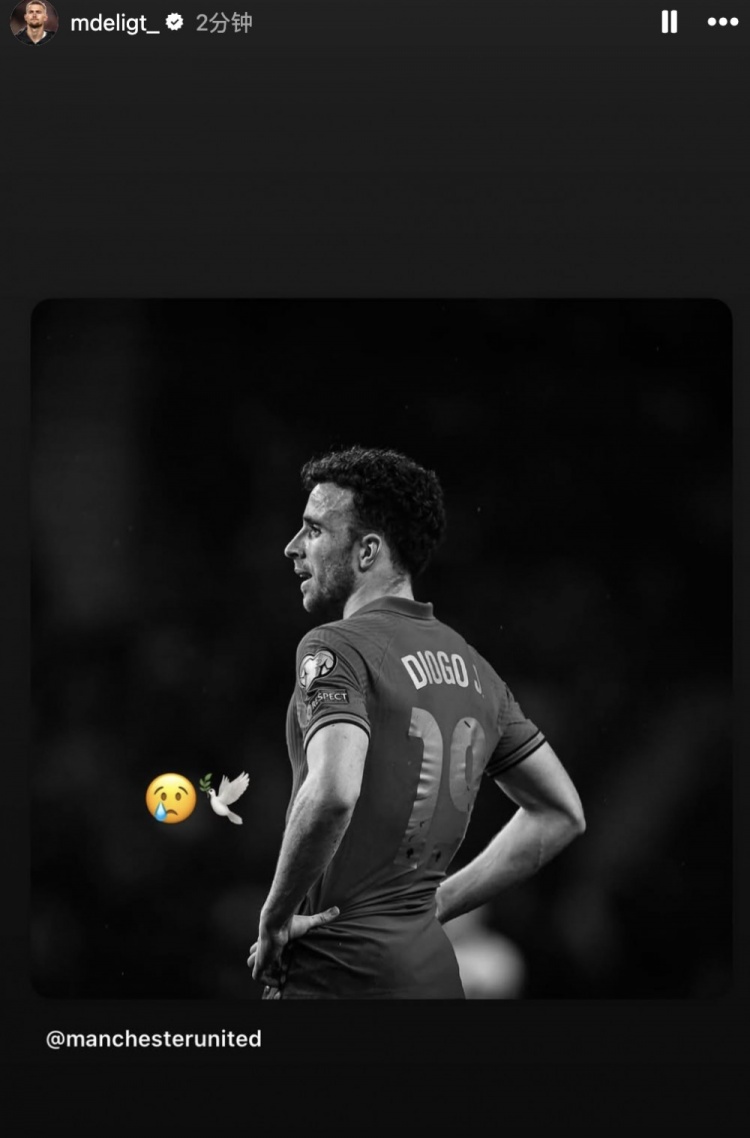The image size is (750, 1138).
Task: Open mdeligt_ profile from avatar
Action: pyautogui.click(x=33, y=22)
